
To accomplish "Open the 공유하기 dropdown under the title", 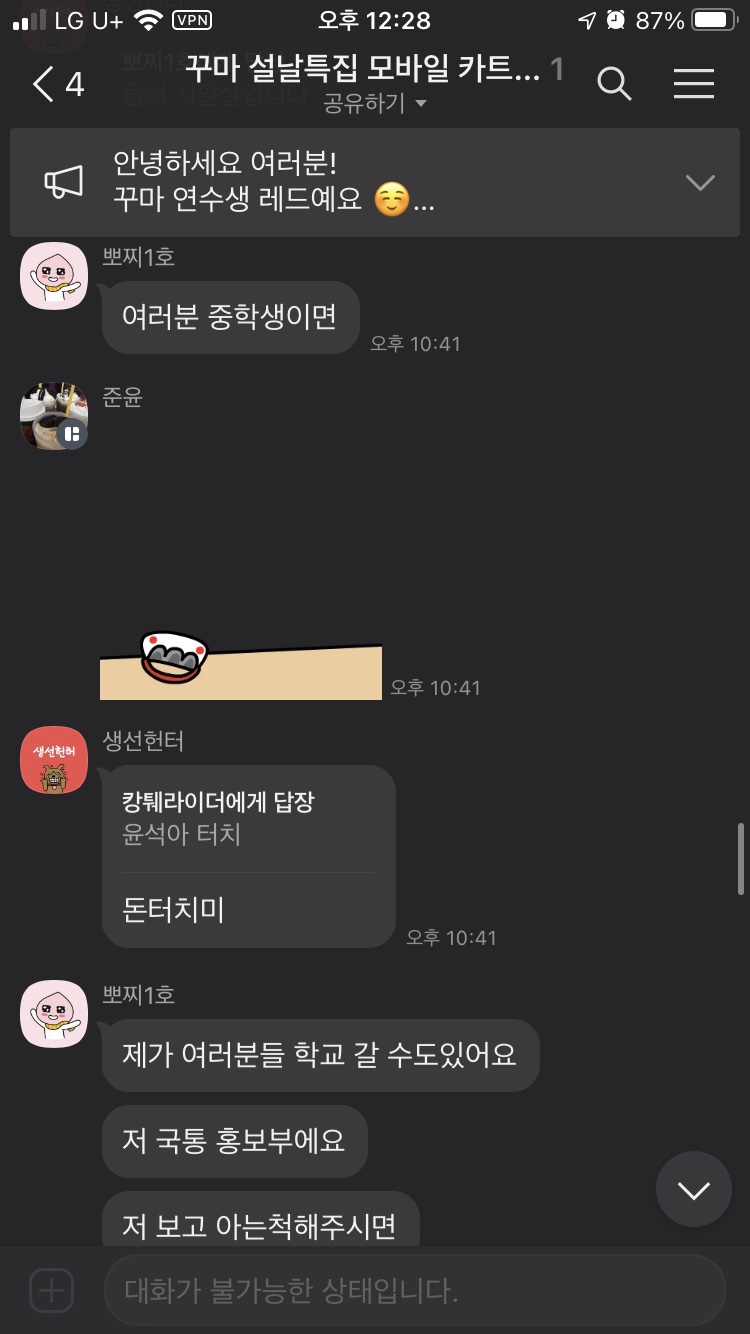I will [375, 104].
